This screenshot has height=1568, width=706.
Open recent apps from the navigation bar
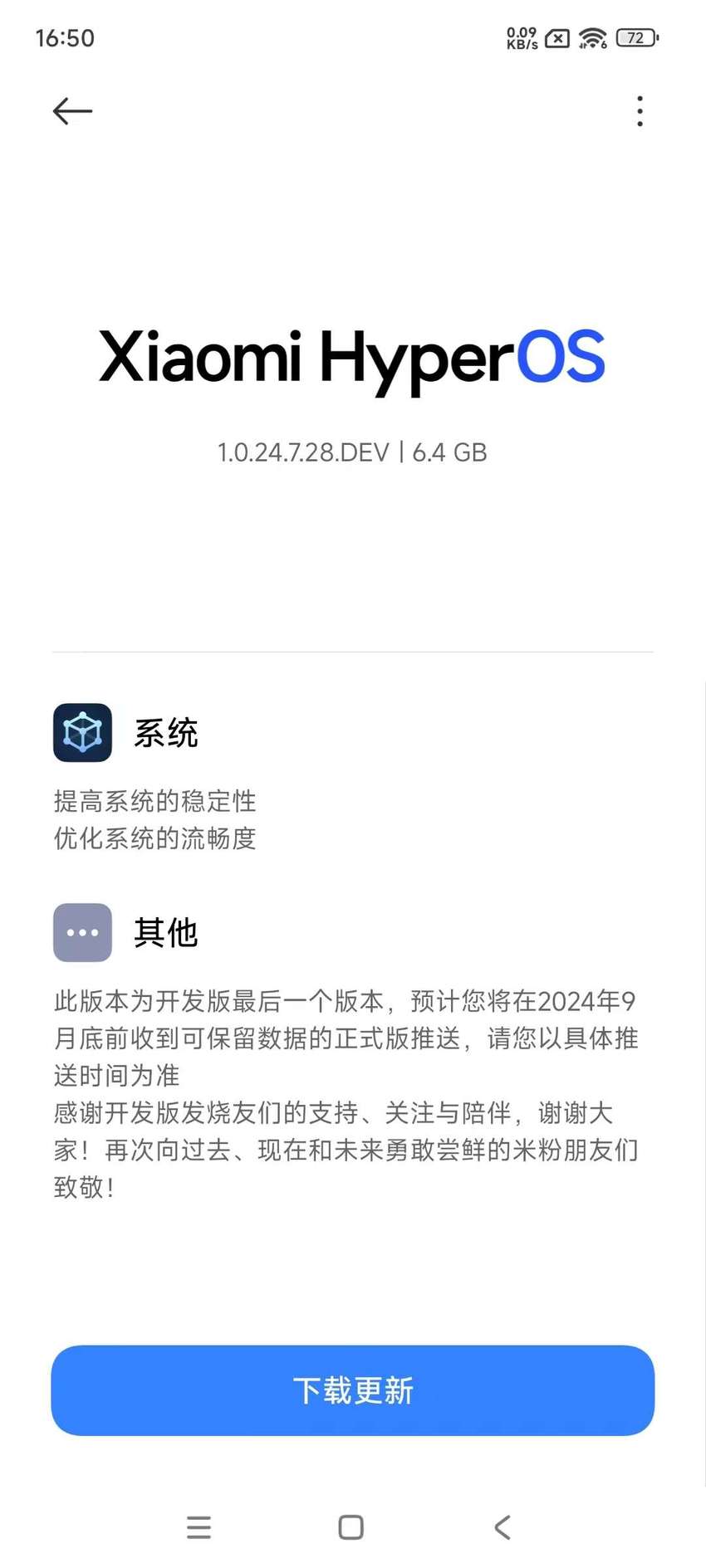[x=199, y=1526]
